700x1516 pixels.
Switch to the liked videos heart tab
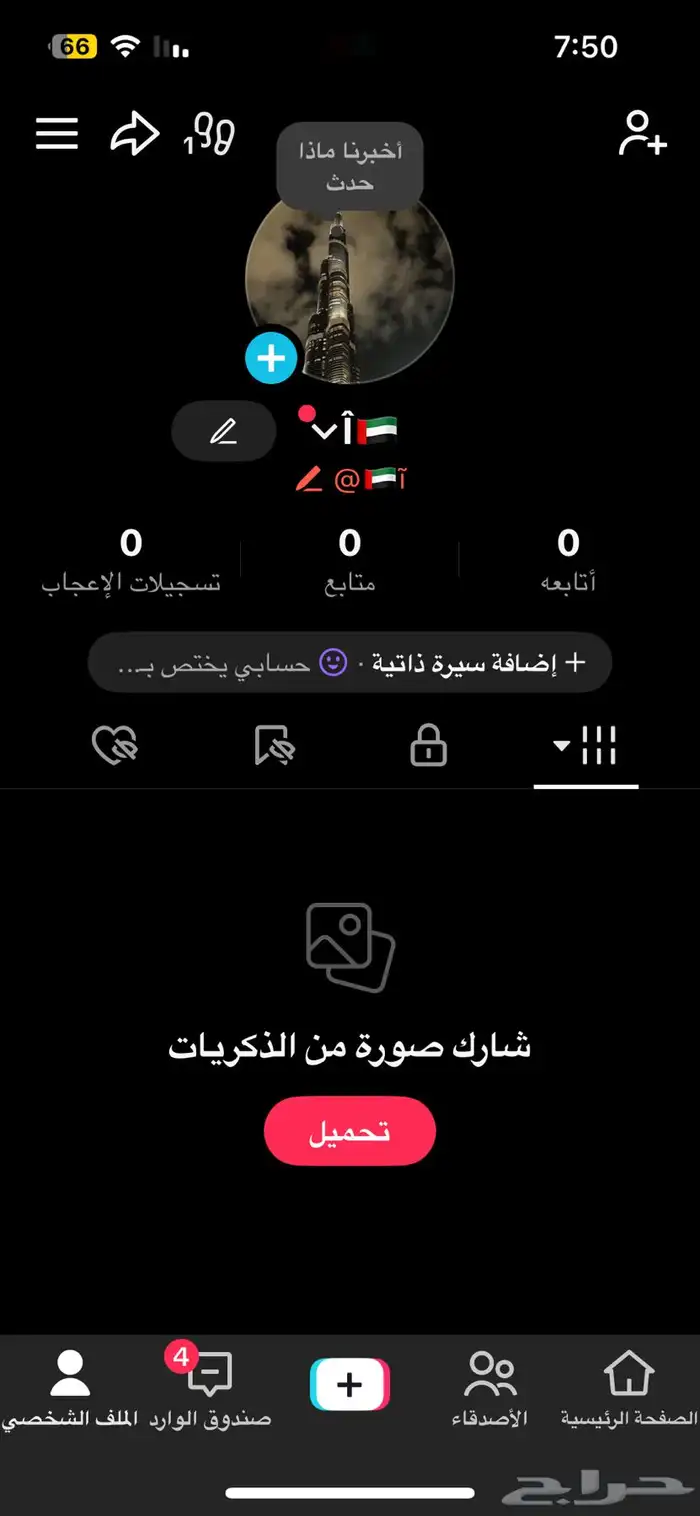click(x=115, y=746)
